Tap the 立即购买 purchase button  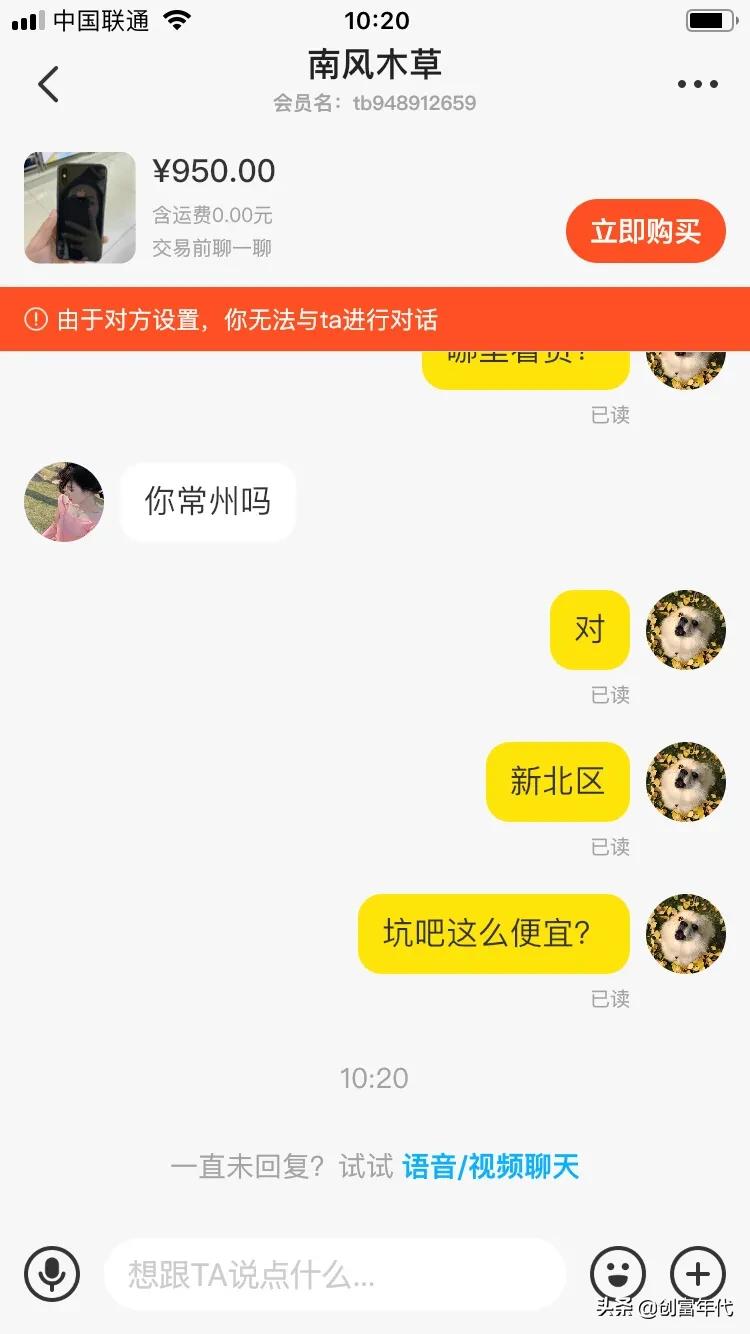coord(645,231)
